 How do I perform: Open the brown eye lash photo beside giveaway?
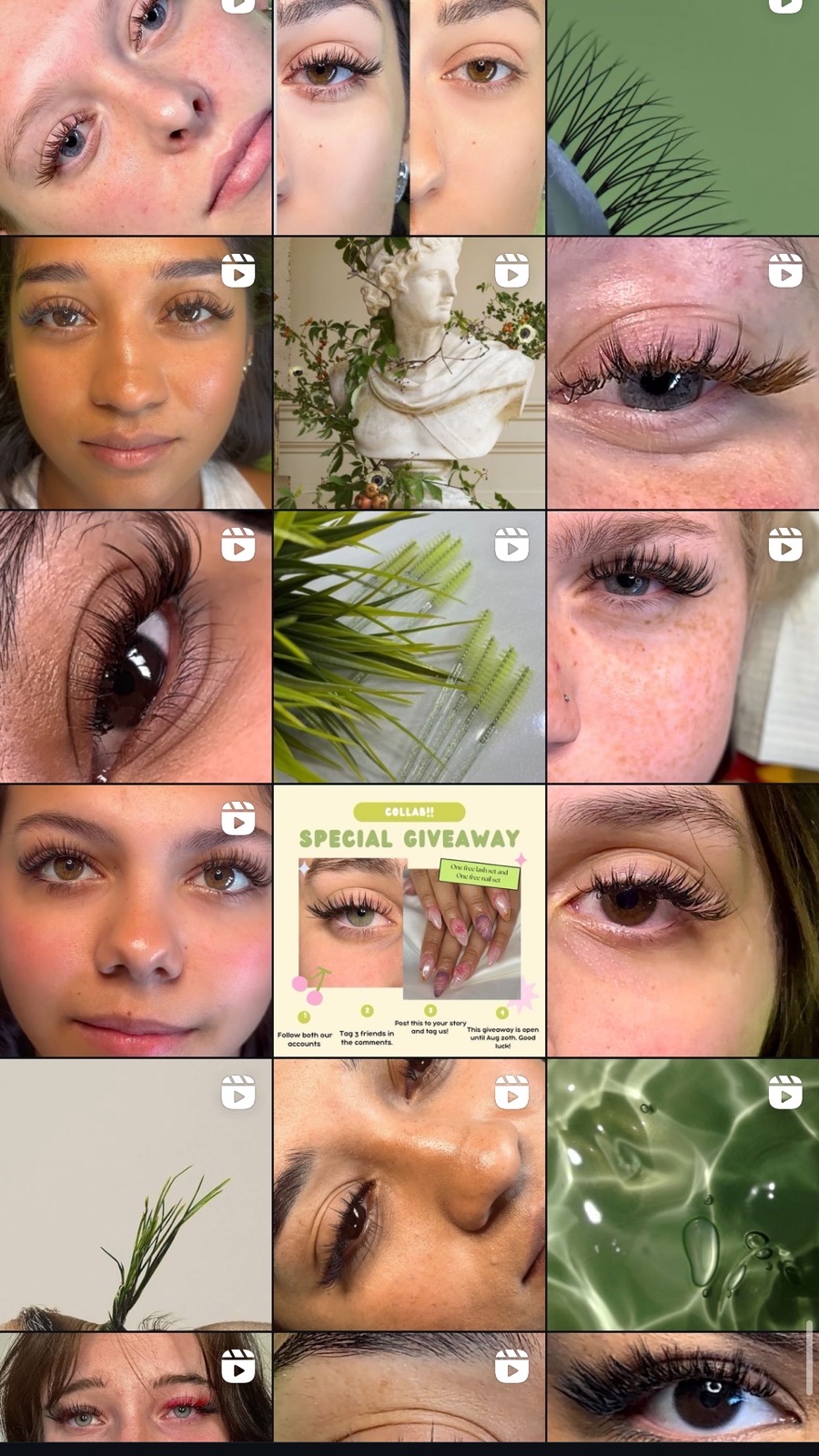tap(682, 921)
